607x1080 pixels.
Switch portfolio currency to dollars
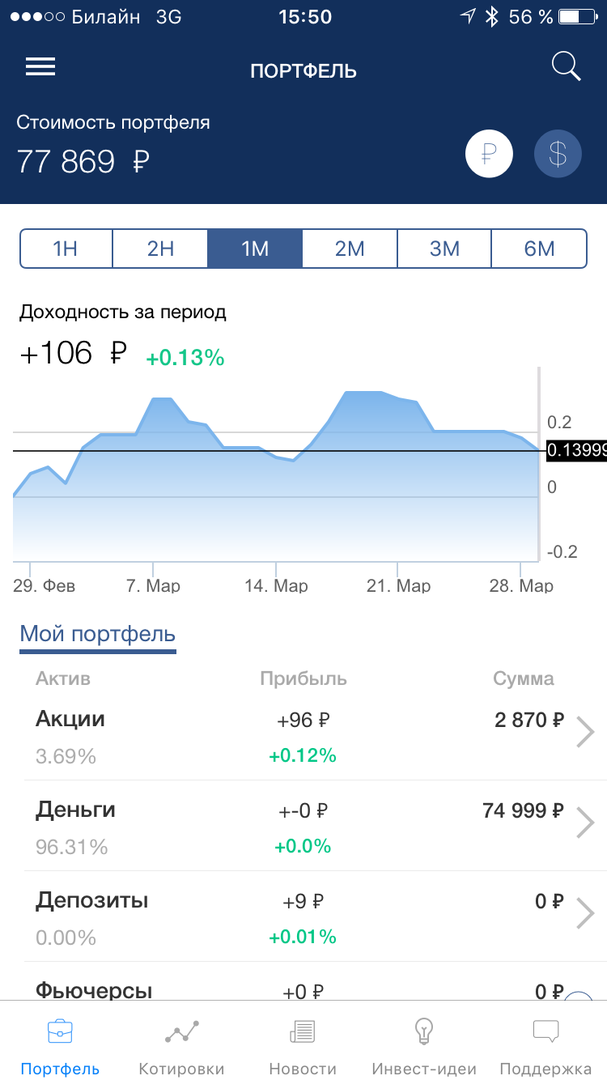pyautogui.click(x=558, y=155)
